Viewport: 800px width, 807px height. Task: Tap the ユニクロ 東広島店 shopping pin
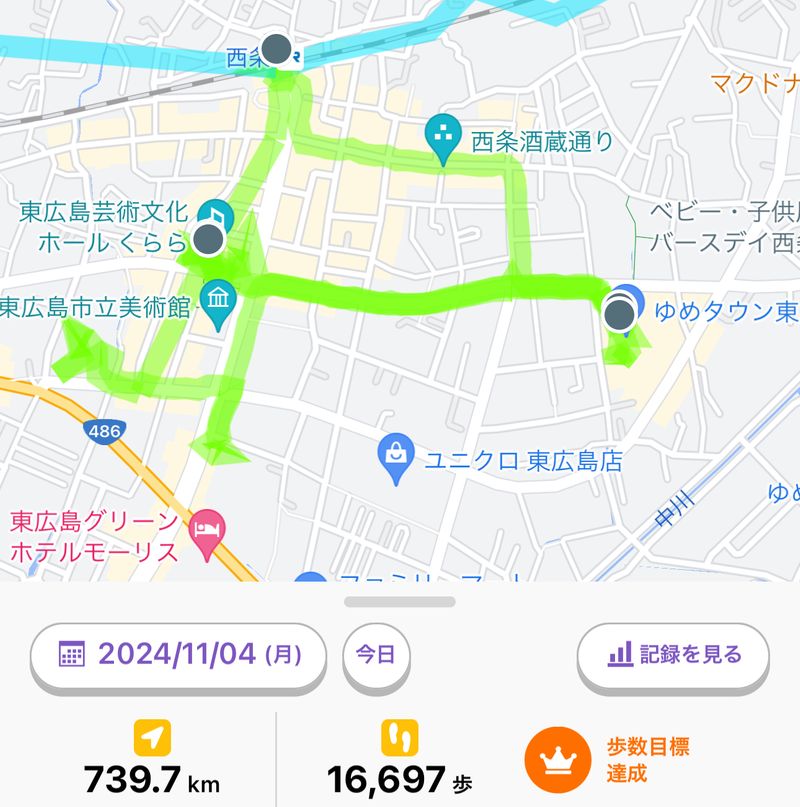click(x=396, y=453)
